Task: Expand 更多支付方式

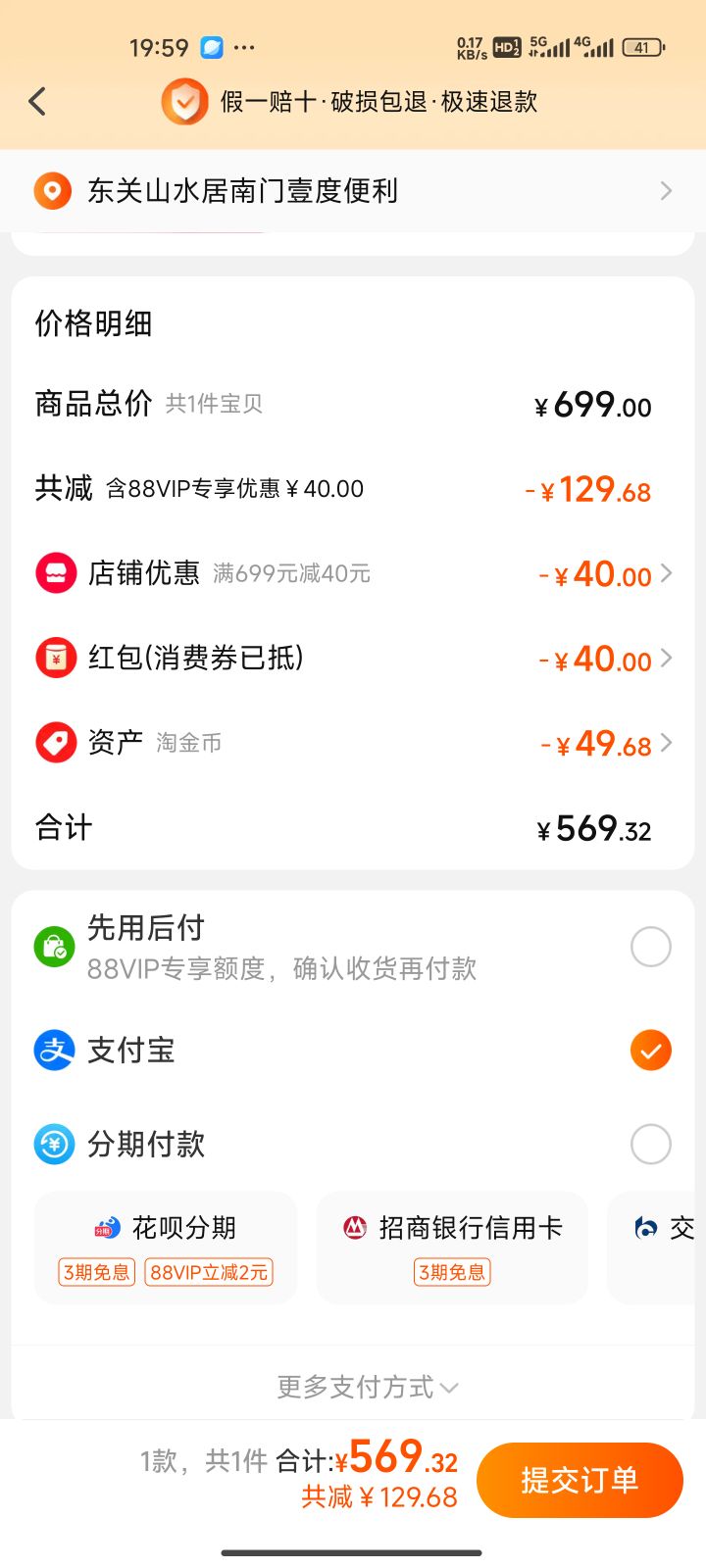Action: pyautogui.click(x=367, y=1387)
